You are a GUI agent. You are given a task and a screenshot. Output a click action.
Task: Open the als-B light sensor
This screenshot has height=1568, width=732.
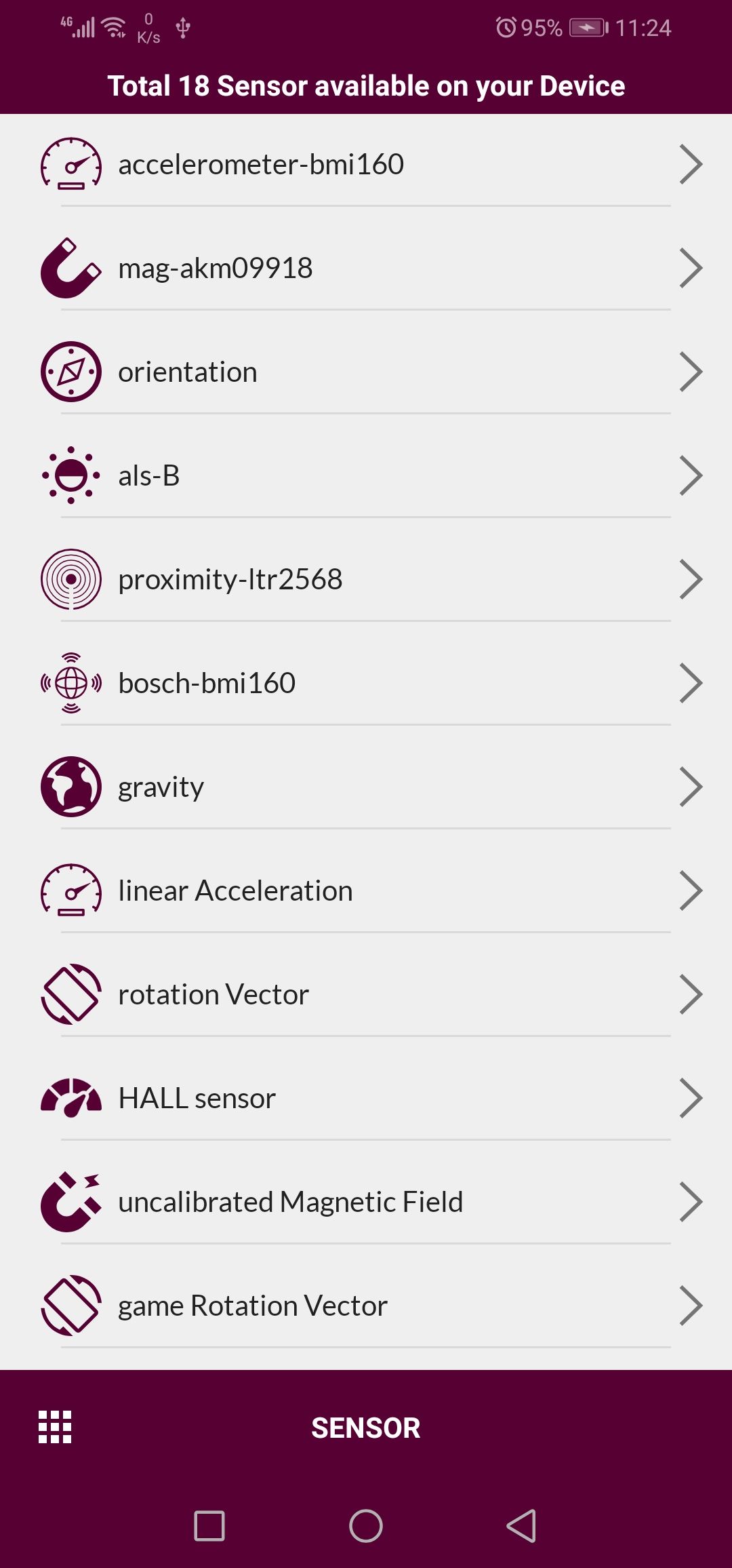(366, 476)
